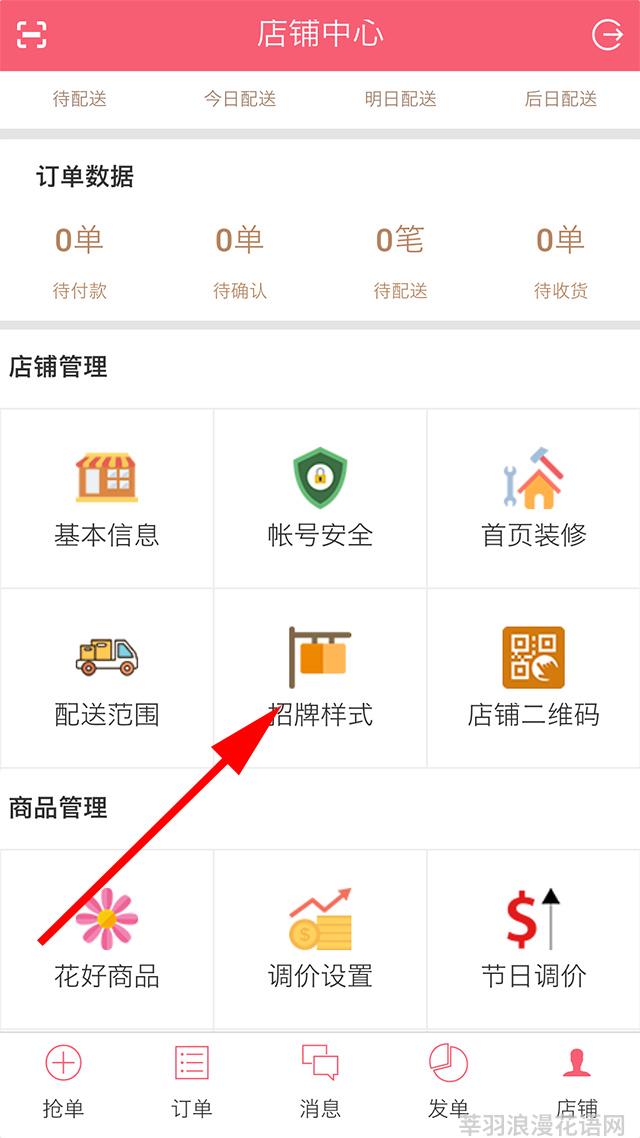Open 基本信息 shop settings
Image resolution: width=640 pixels, height=1138 pixels.
(x=107, y=499)
